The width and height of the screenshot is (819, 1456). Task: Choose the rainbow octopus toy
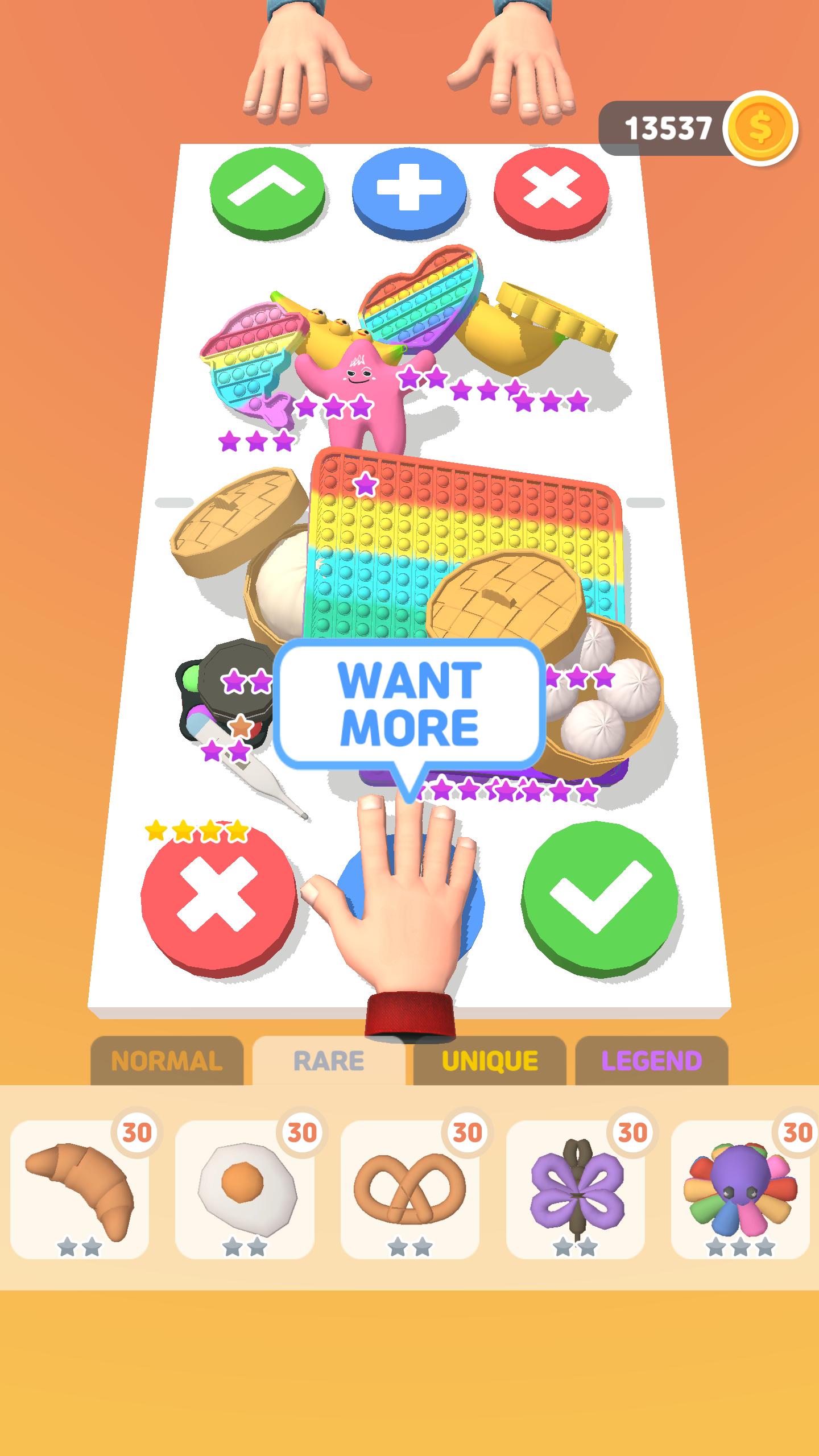(739, 1189)
